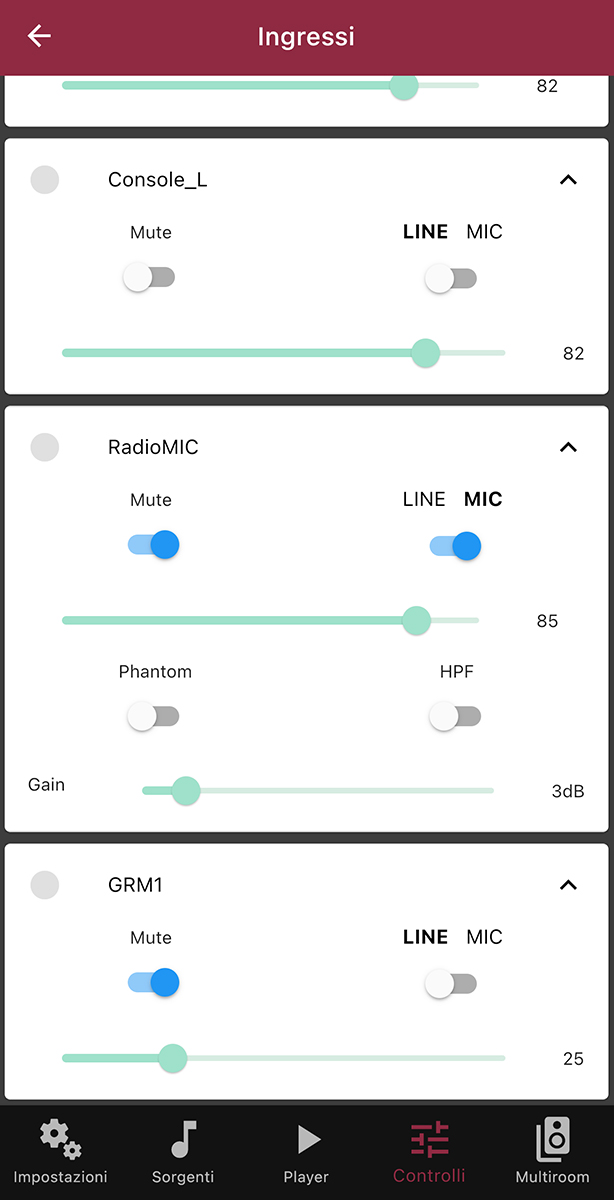Image resolution: width=614 pixels, height=1200 pixels.
Task: Collapse the RadioMIC card
Action: (x=568, y=447)
